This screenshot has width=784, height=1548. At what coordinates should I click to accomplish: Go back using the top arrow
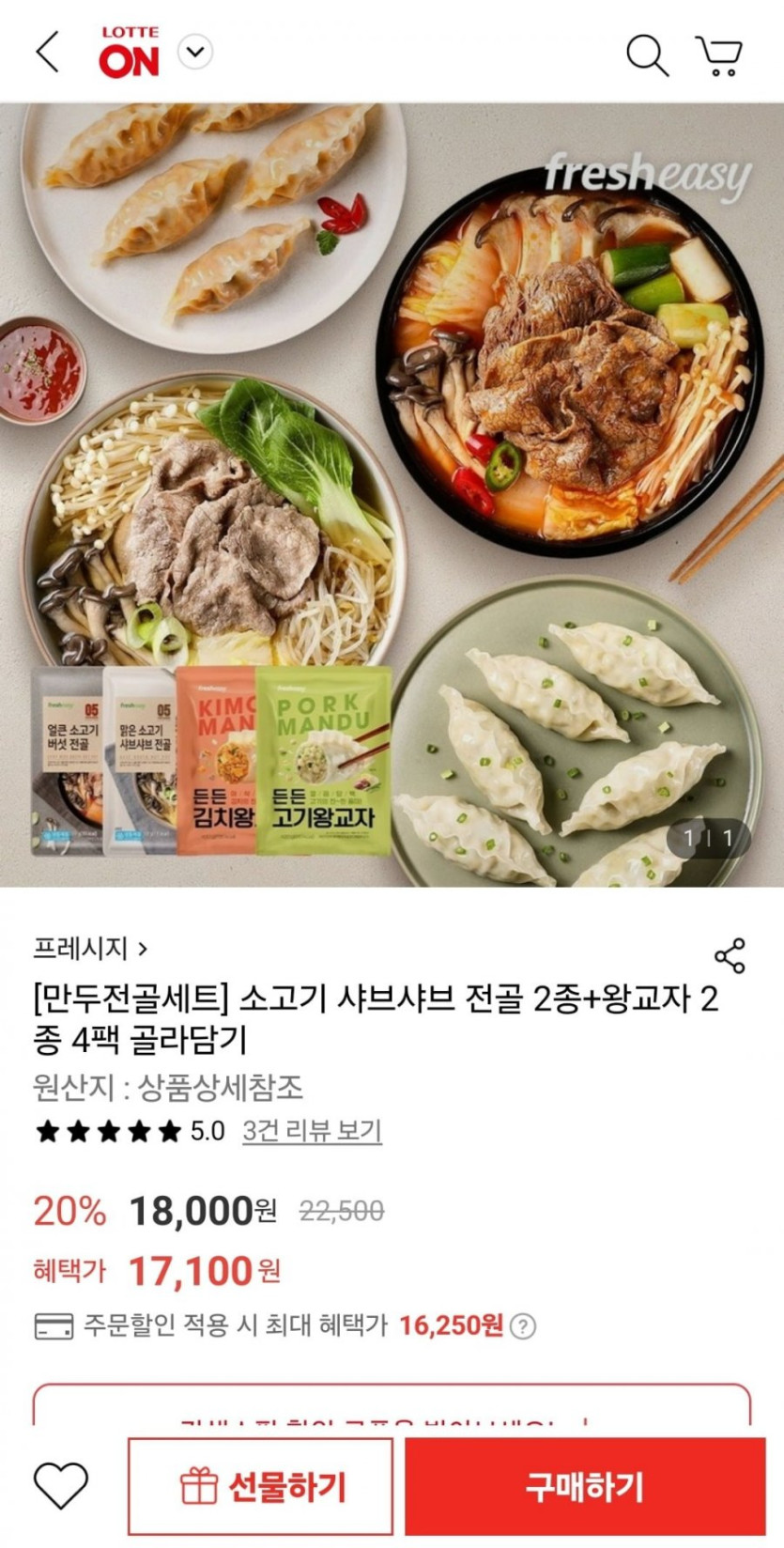48,52
